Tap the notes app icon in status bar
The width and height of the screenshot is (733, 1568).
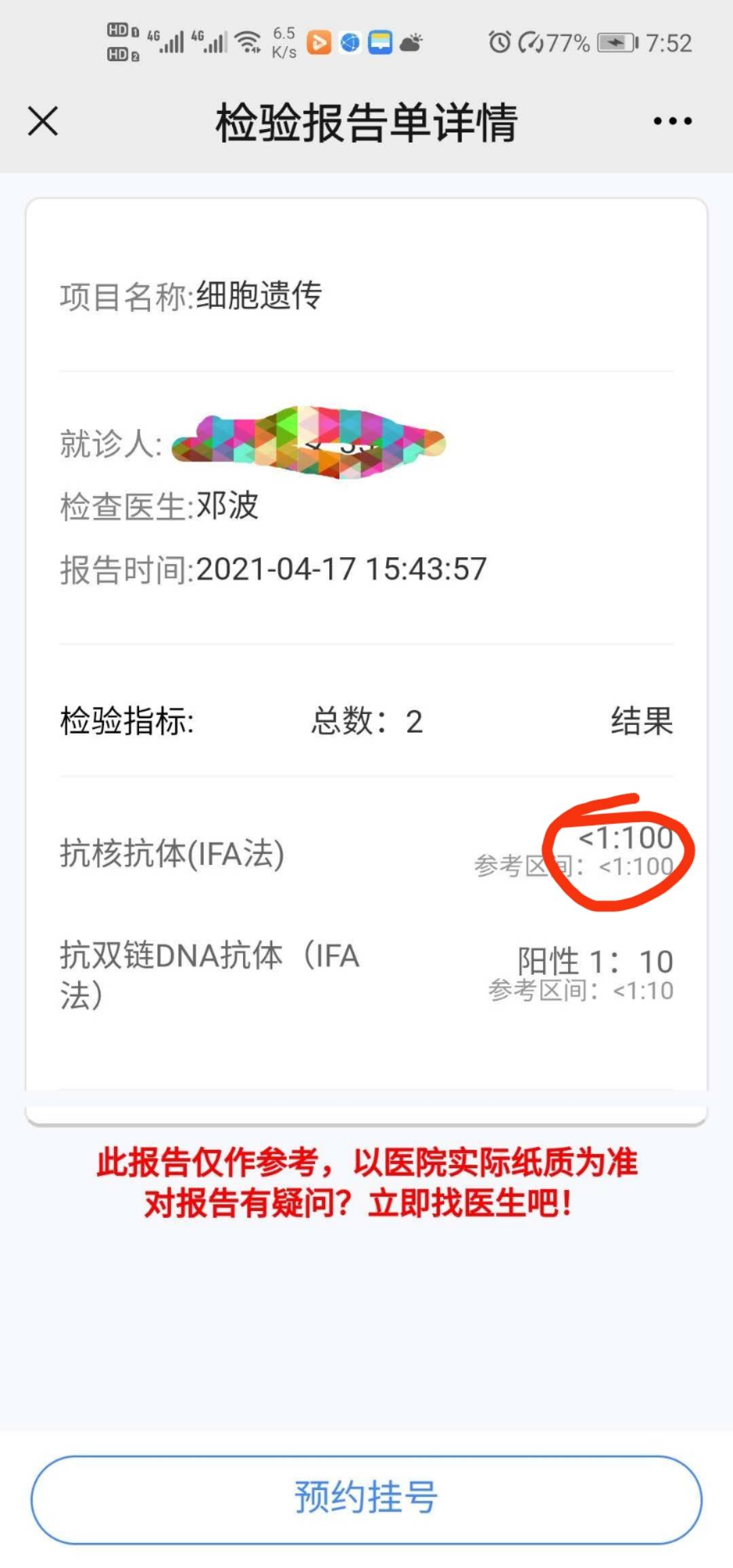381,43
